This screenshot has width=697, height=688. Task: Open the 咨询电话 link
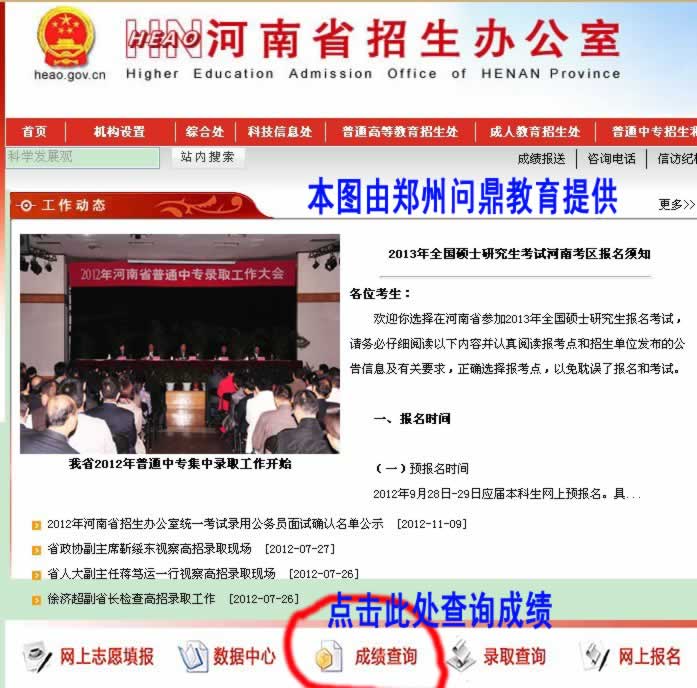click(611, 159)
